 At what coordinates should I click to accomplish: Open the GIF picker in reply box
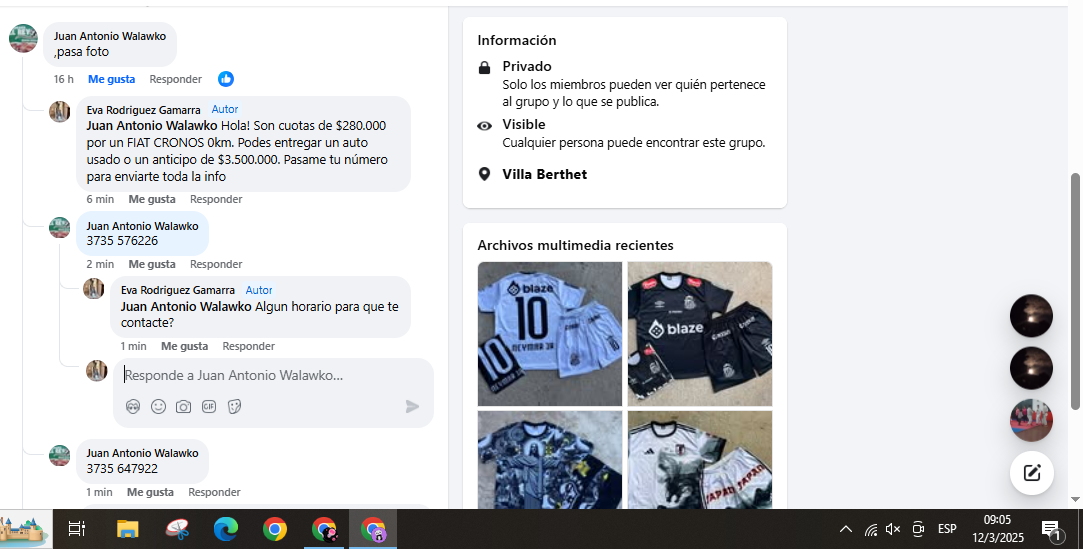pyautogui.click(x=209, y=406)
